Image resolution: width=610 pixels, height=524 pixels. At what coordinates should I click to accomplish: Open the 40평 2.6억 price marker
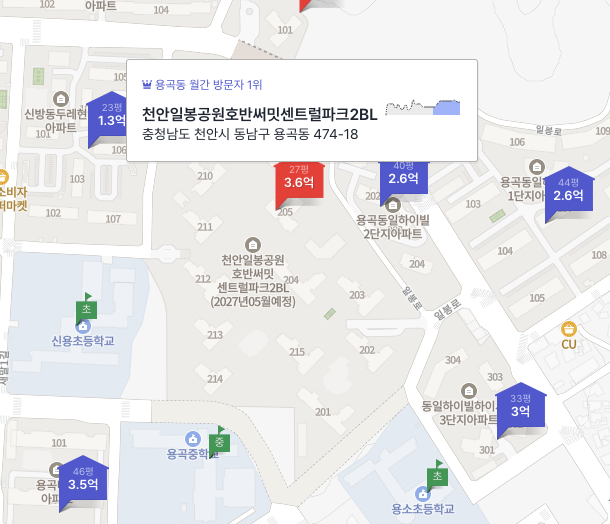coord(403,174)
